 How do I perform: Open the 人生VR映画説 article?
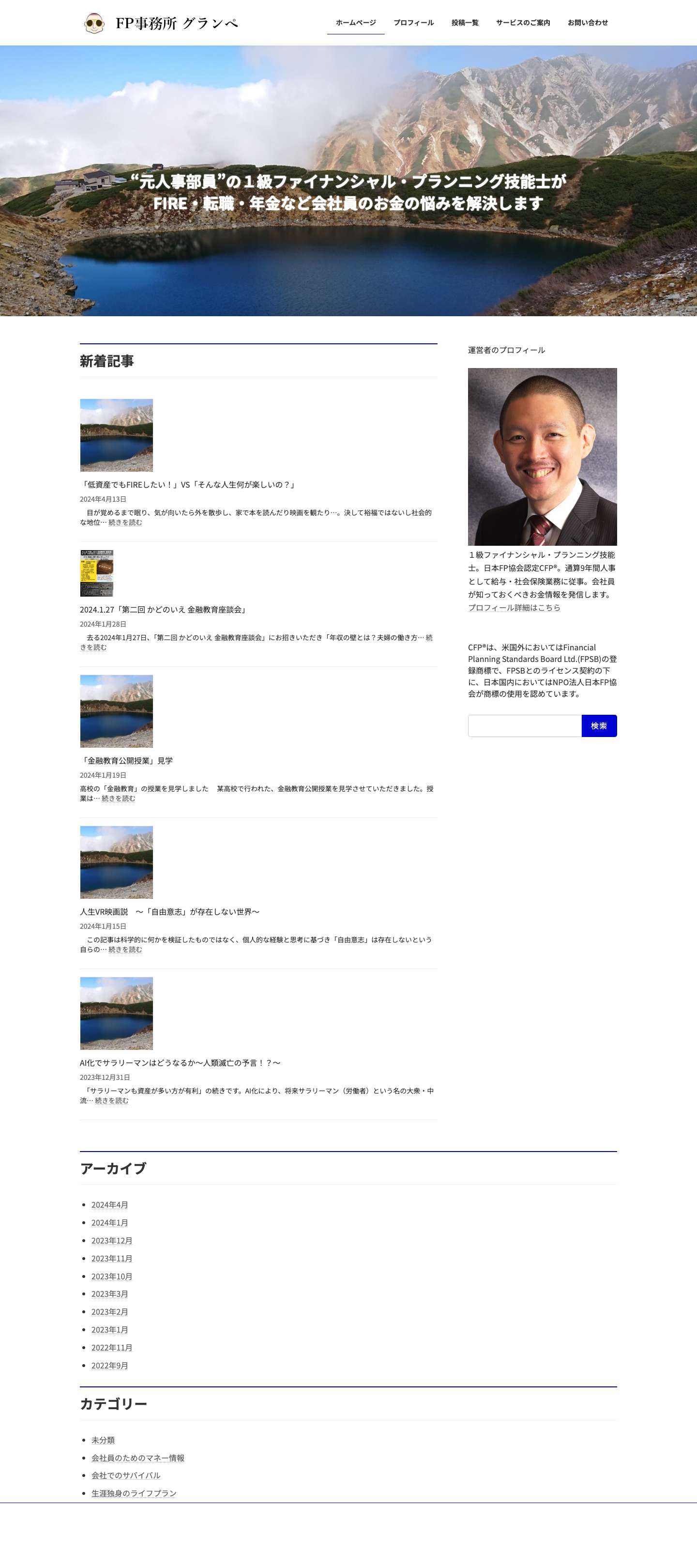point(169,911)
